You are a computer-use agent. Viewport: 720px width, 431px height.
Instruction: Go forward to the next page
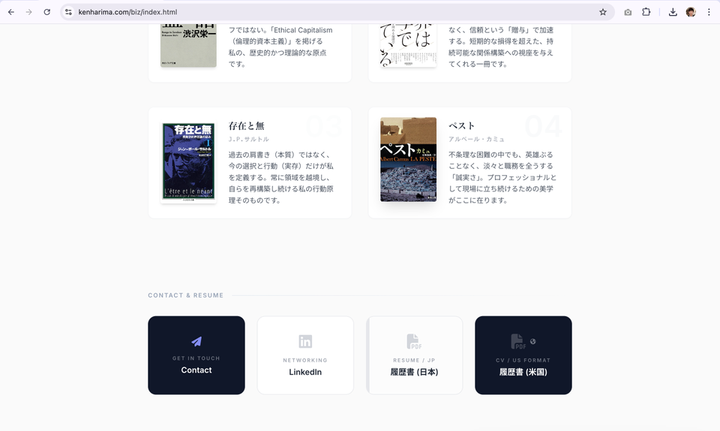(28, 12)
